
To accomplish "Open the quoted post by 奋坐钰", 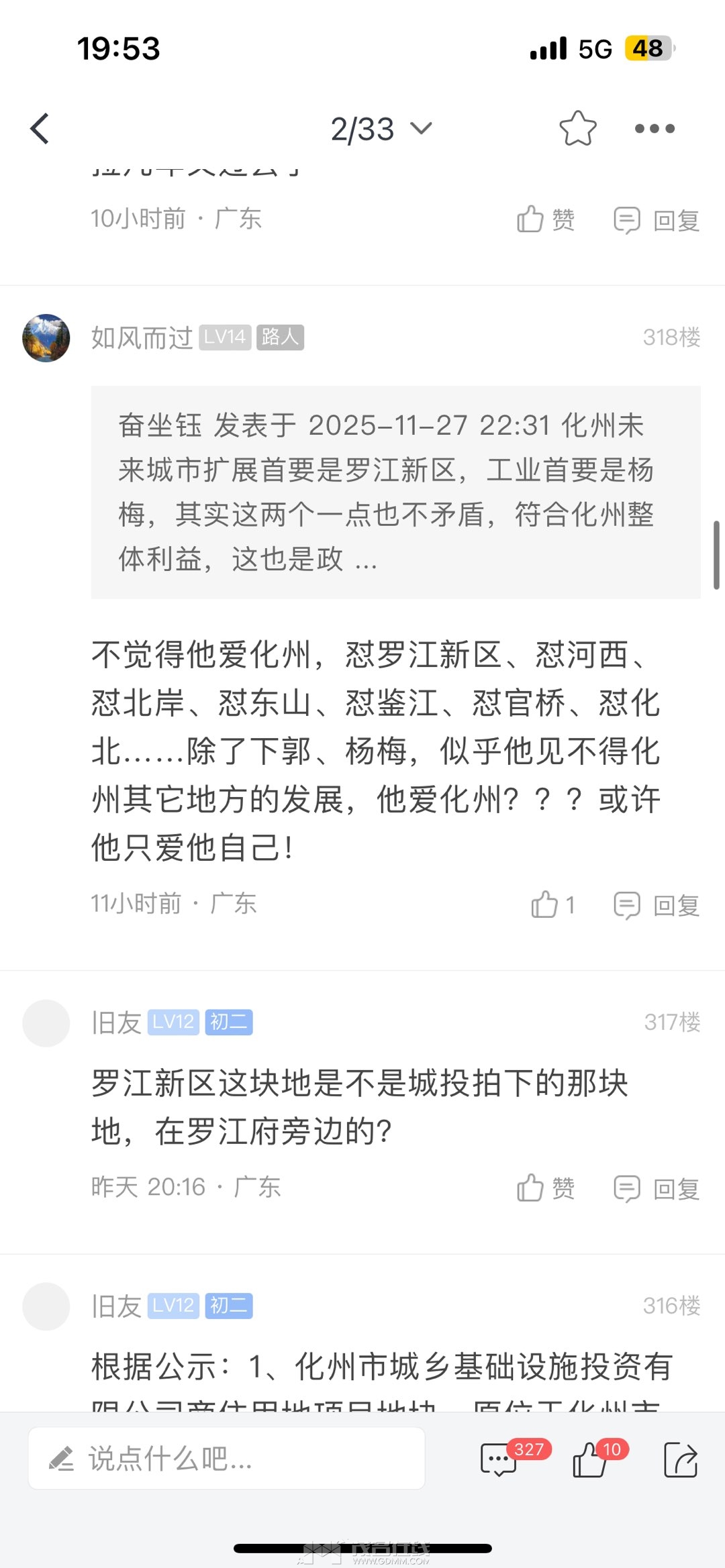I will click(x=395, y=492).
